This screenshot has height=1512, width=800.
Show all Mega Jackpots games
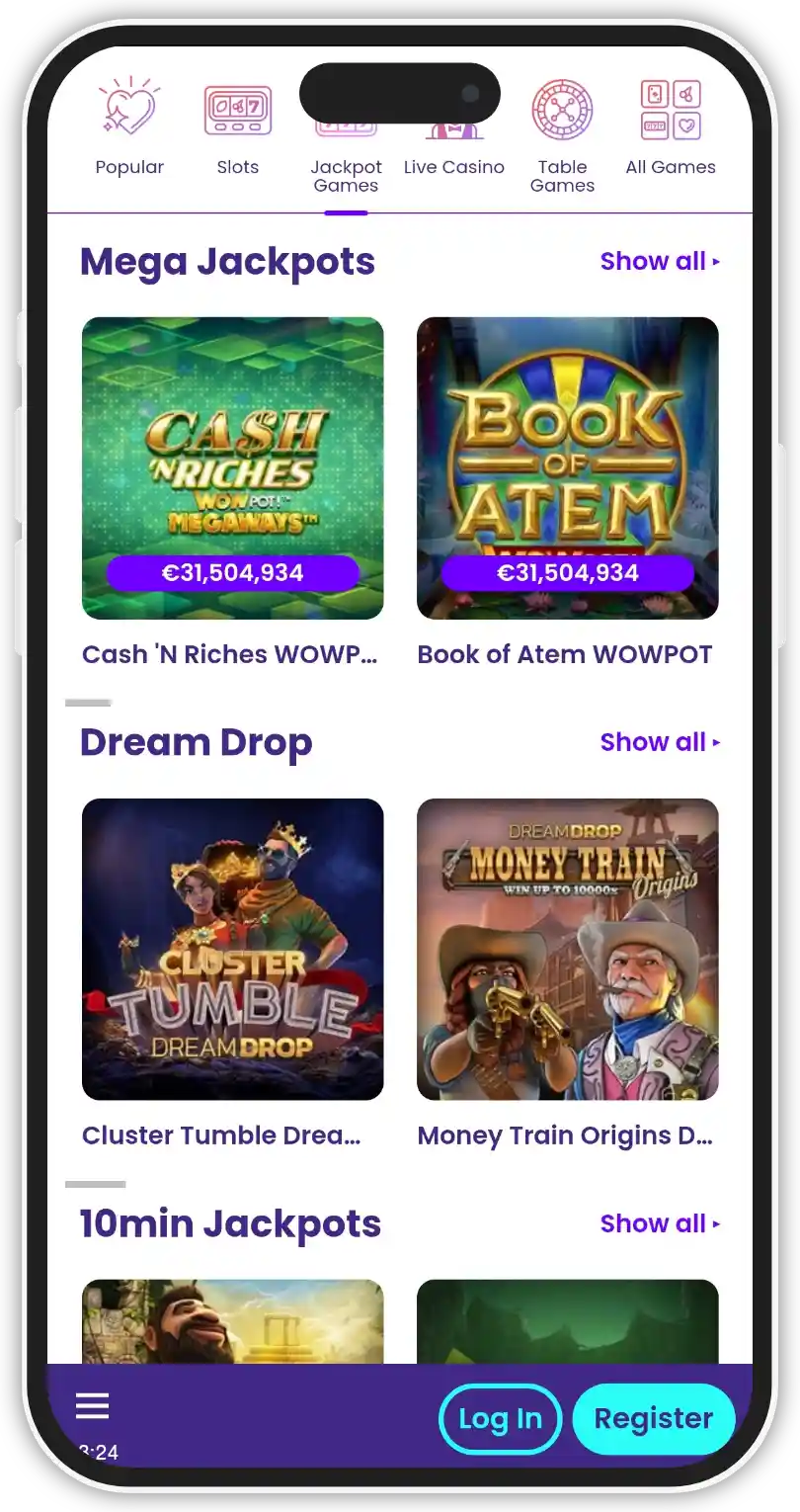659,262
